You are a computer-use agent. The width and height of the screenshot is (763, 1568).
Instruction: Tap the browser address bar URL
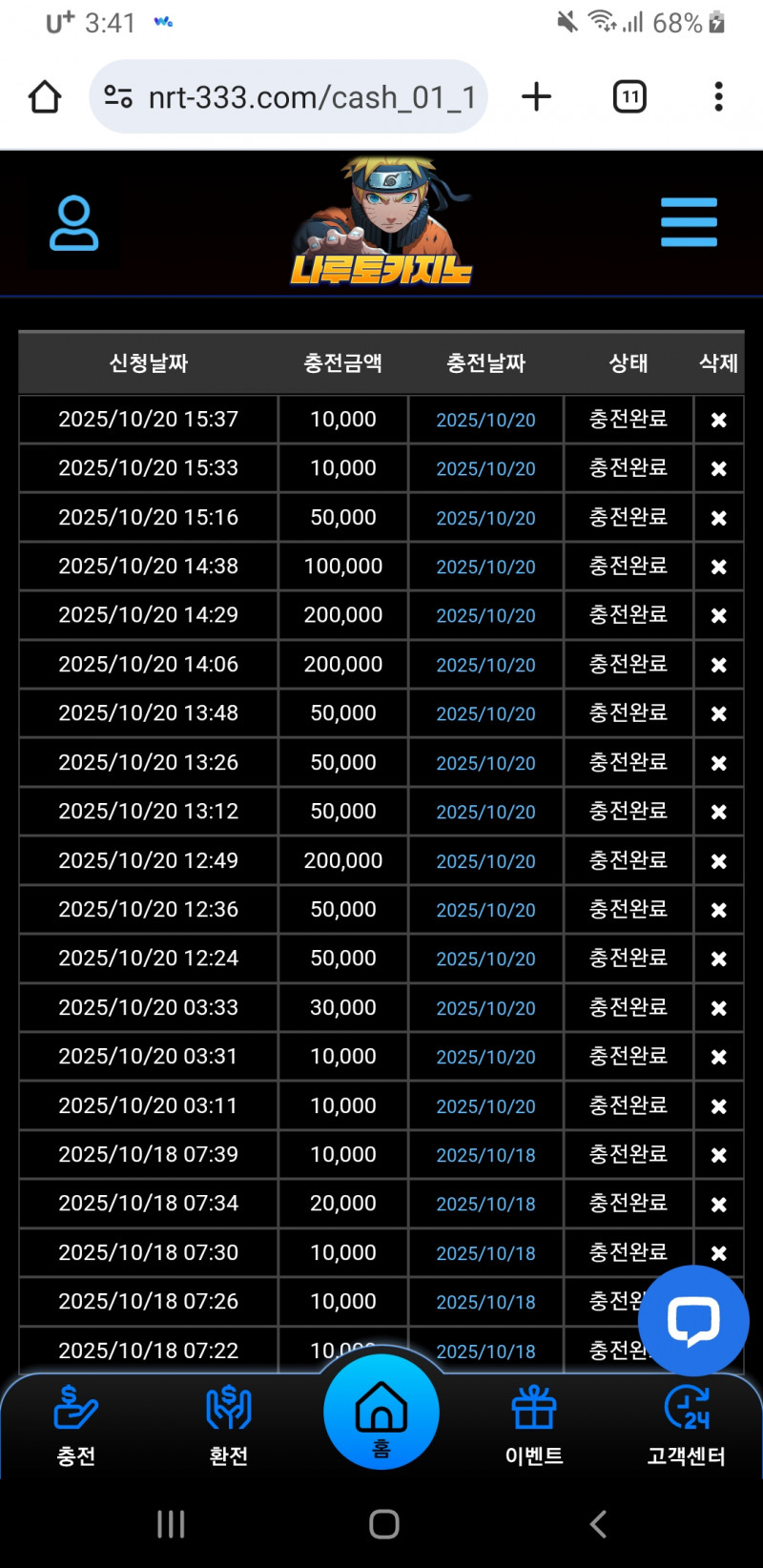286,96
